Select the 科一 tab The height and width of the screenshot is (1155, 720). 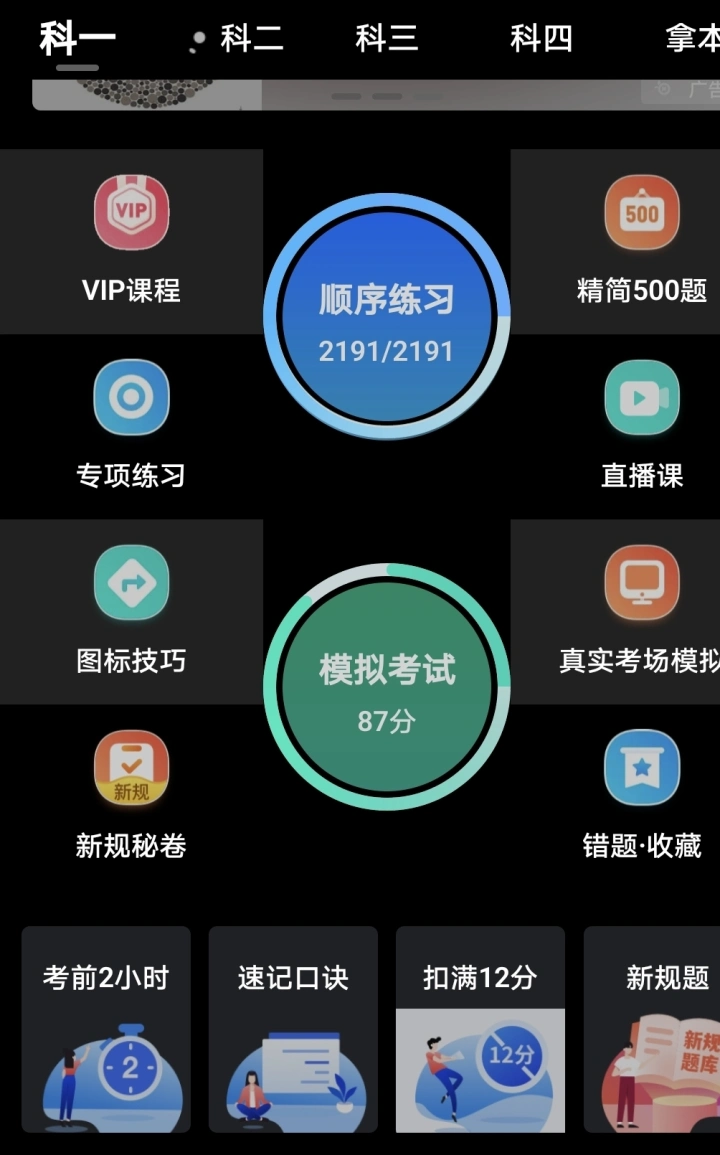click(x=77, y=39)
